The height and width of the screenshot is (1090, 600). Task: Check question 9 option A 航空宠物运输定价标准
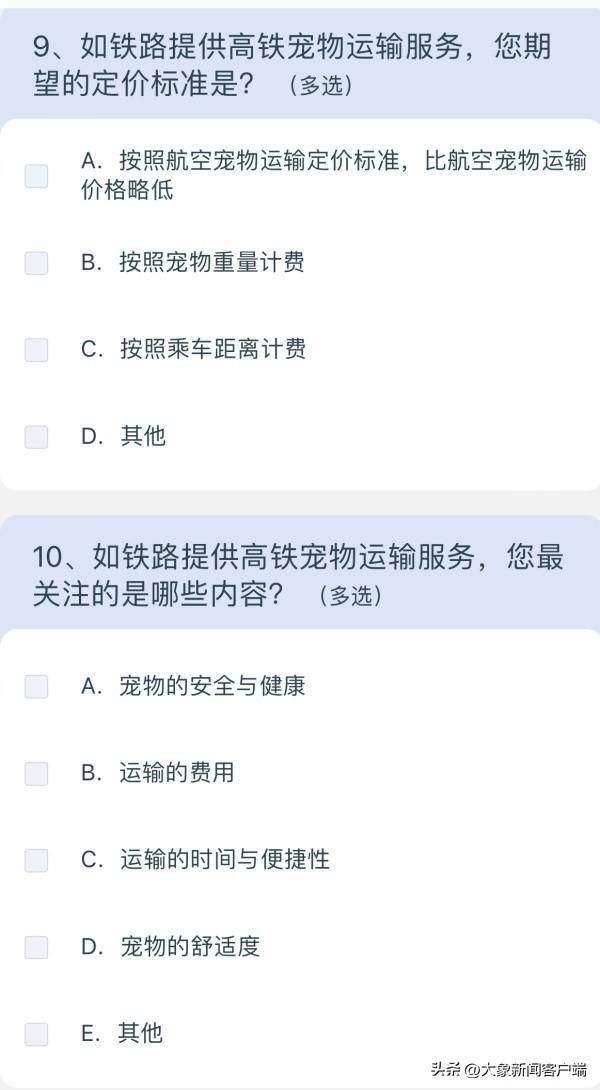click(x=36, y=176)
